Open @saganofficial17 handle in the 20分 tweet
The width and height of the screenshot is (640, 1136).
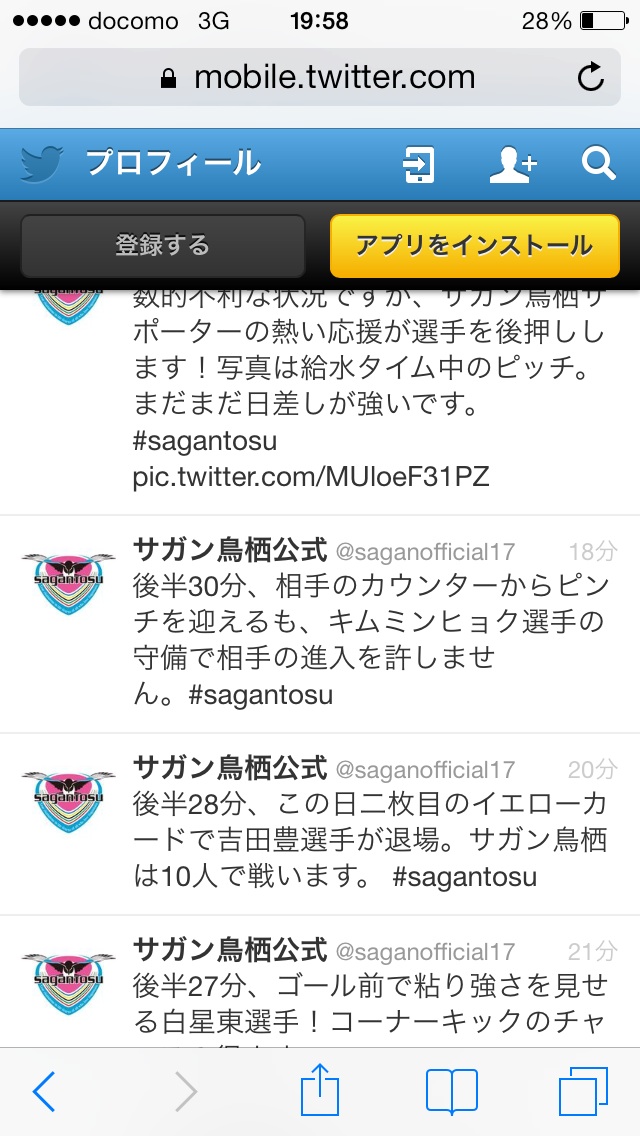(425, 771)
